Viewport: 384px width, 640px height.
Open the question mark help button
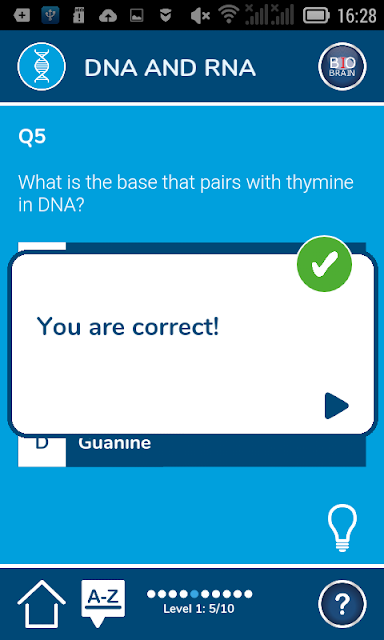click(x=342, y=603)
